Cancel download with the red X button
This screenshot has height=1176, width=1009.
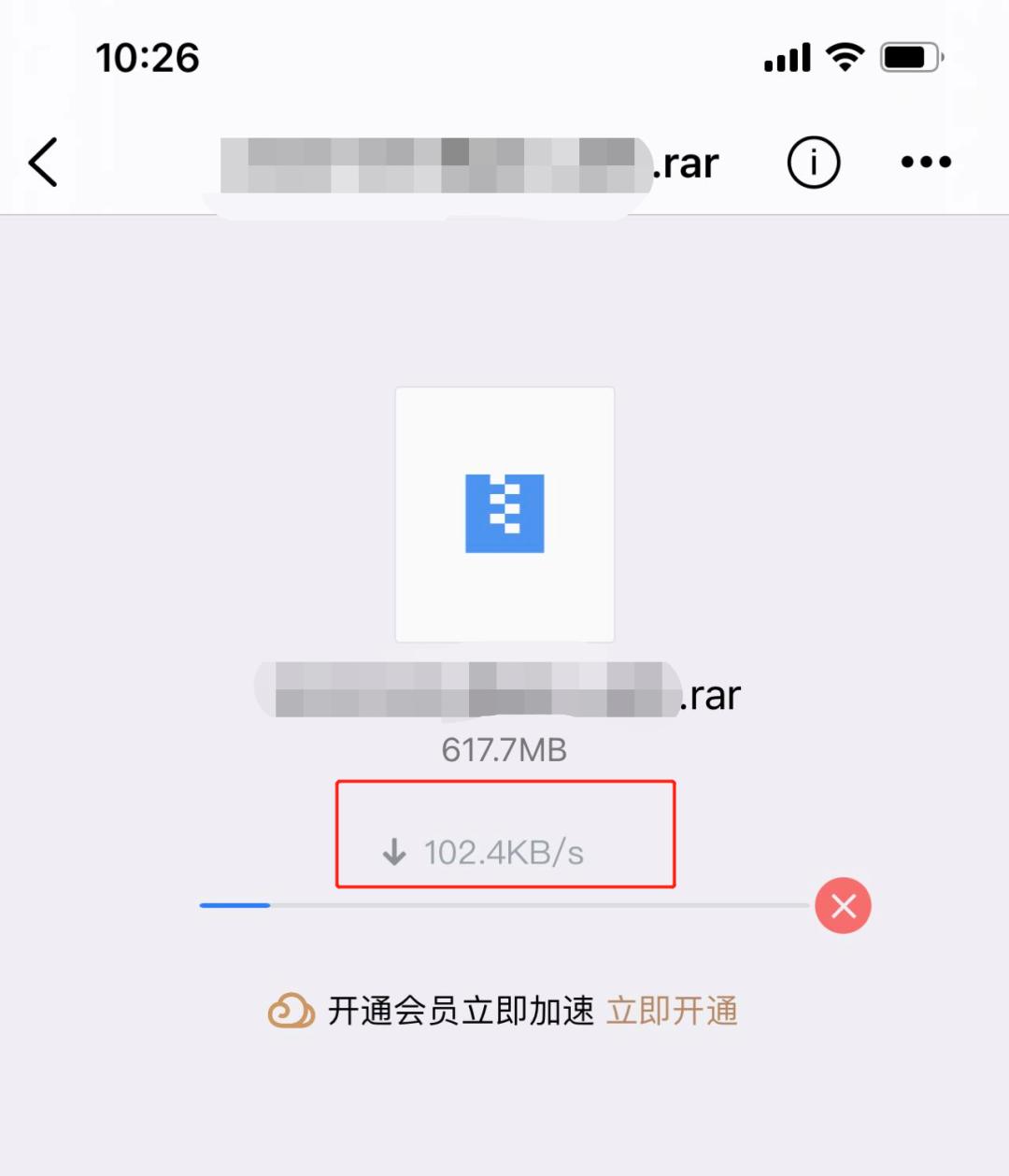pos(843,905)
